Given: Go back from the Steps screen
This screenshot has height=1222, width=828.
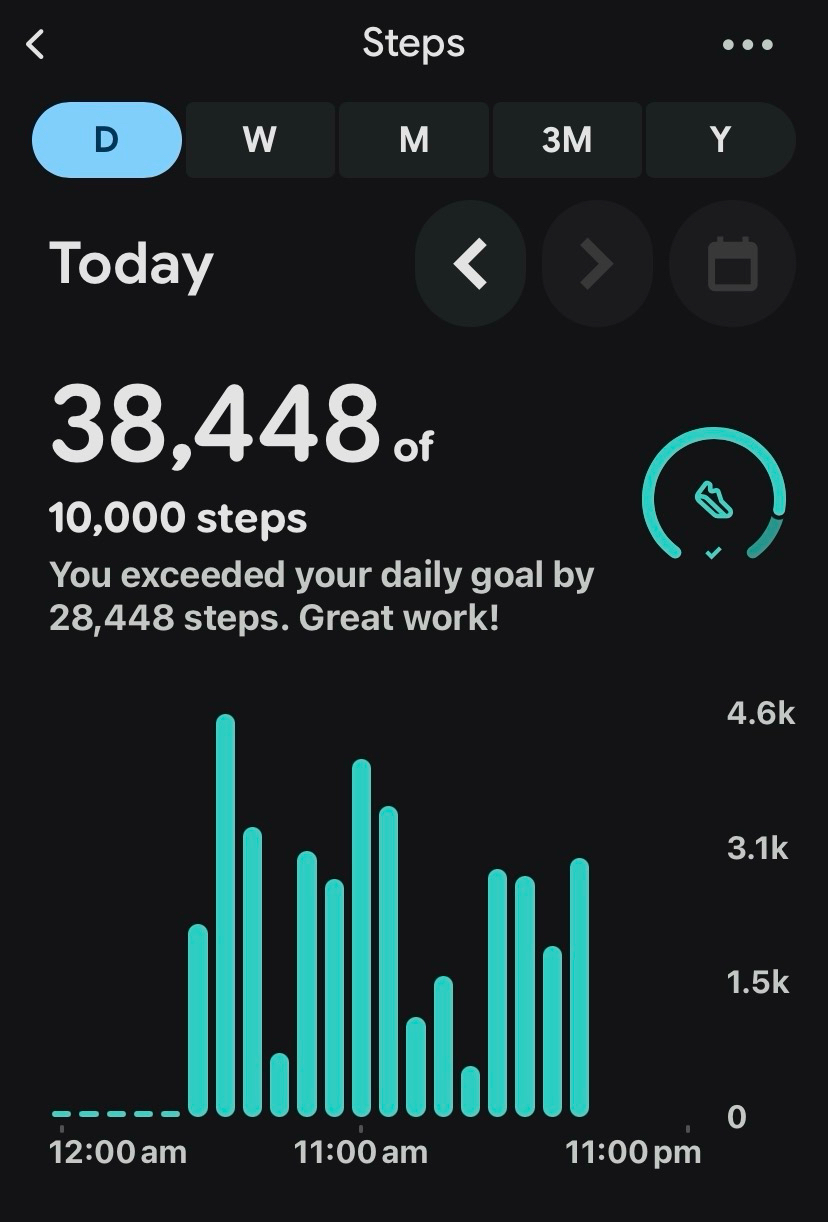Looking at the screenshot, I should 36,44.
